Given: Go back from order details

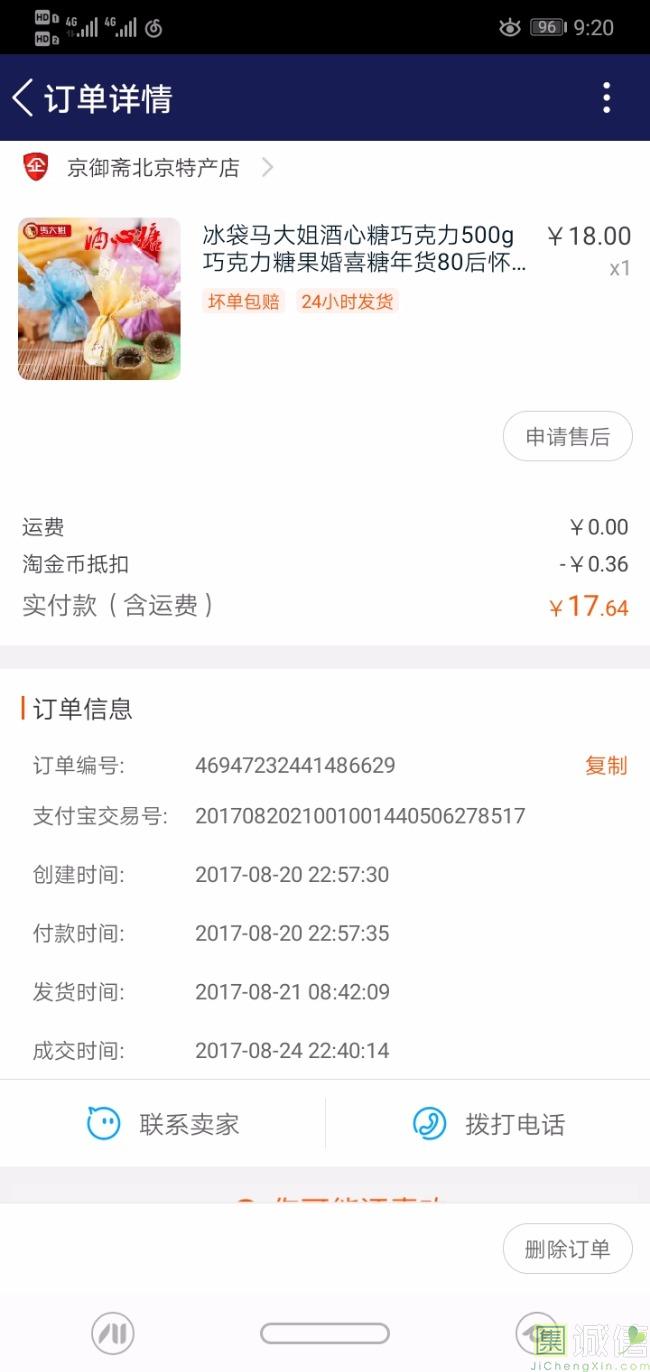Looking at the screenshot, I should tap(23, 98).
